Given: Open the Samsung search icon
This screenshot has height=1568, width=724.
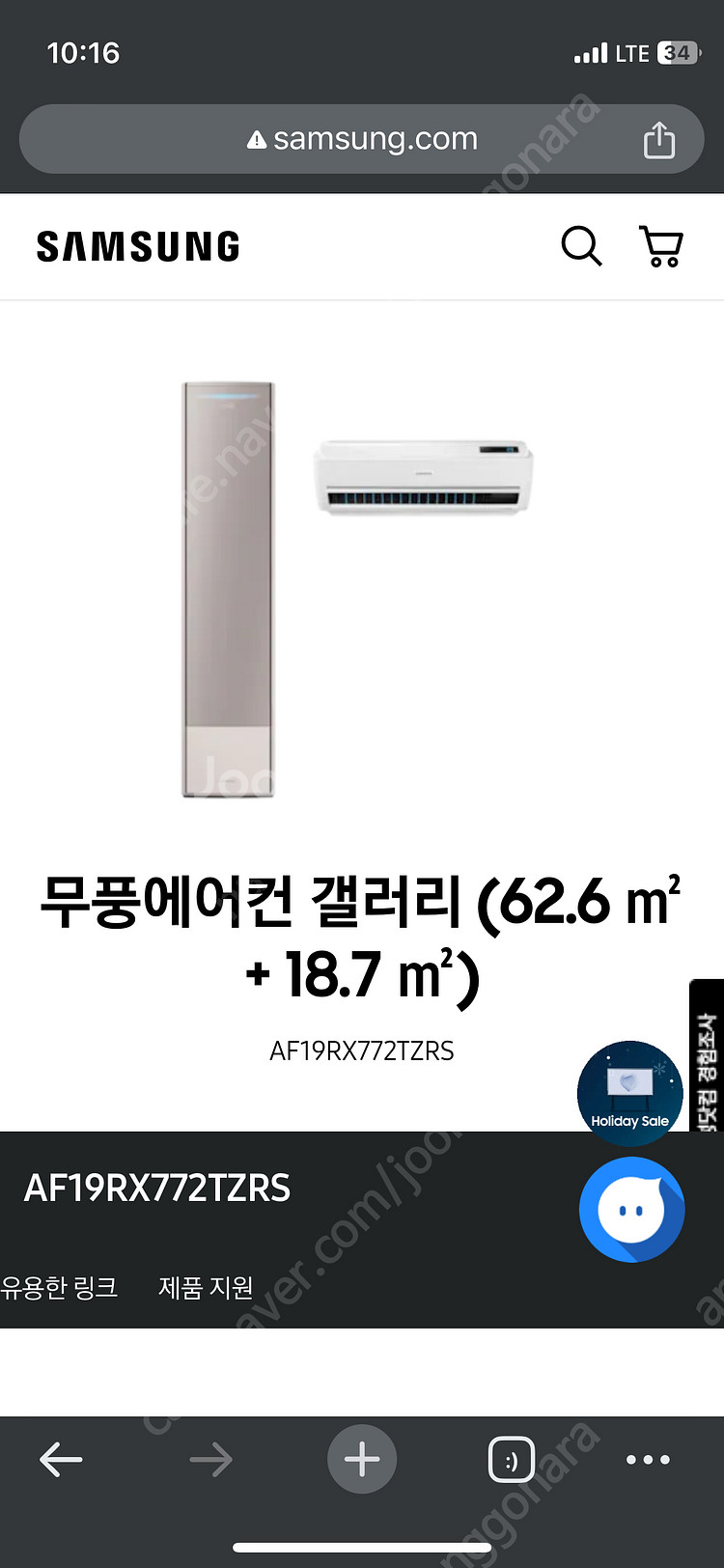Looking at the screenshot, I should pyautogui.click(x=581, y=246).
